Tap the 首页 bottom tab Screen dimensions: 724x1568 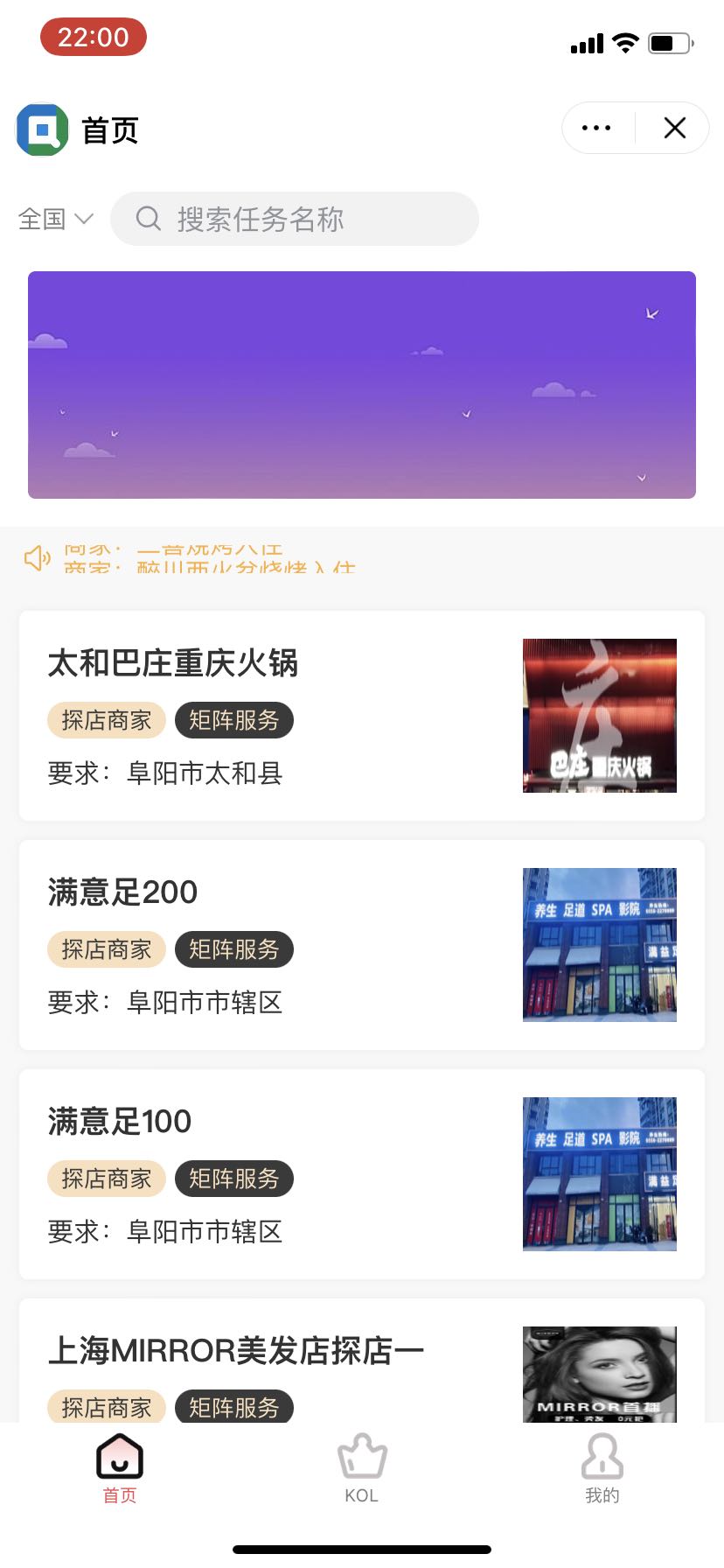[x=120, y=1468]
